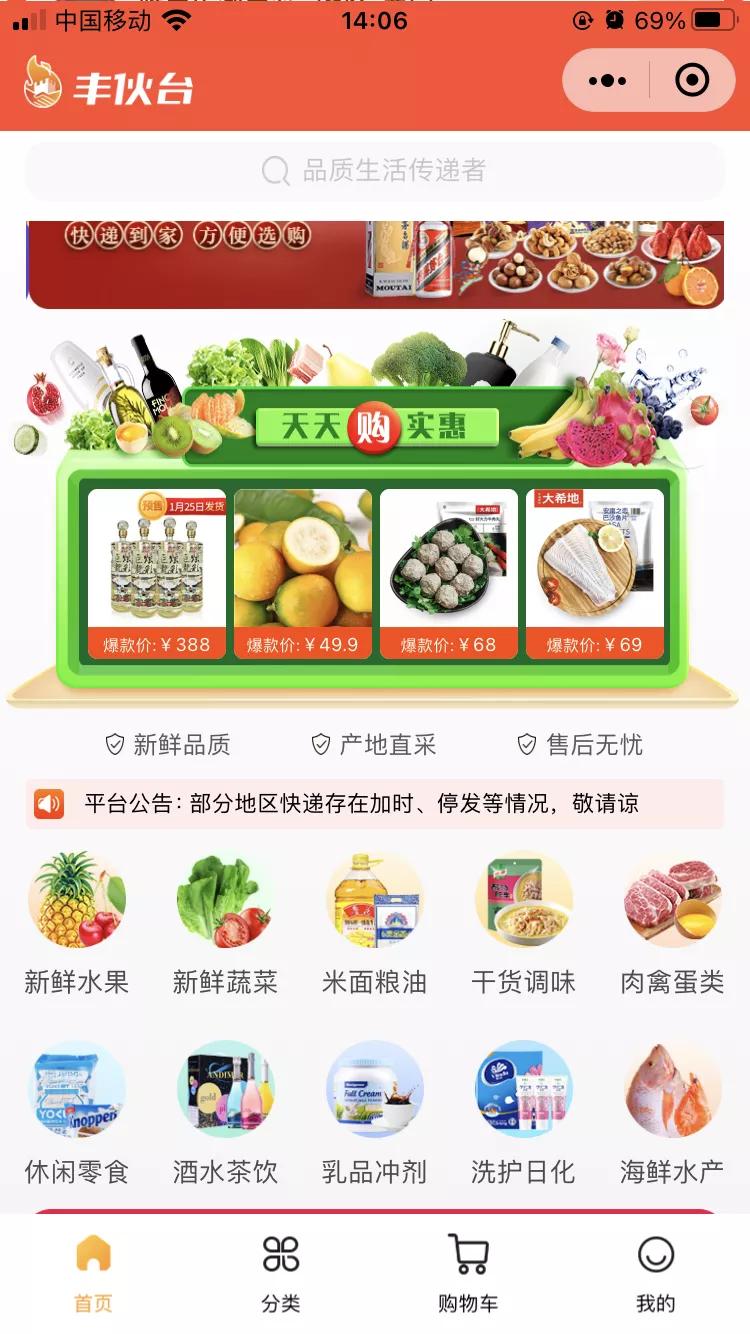The height and width of the screenshot is (1334, 750).
Task: Open the 洗护日化 category icon
Action: click(x=524, y=1092)
